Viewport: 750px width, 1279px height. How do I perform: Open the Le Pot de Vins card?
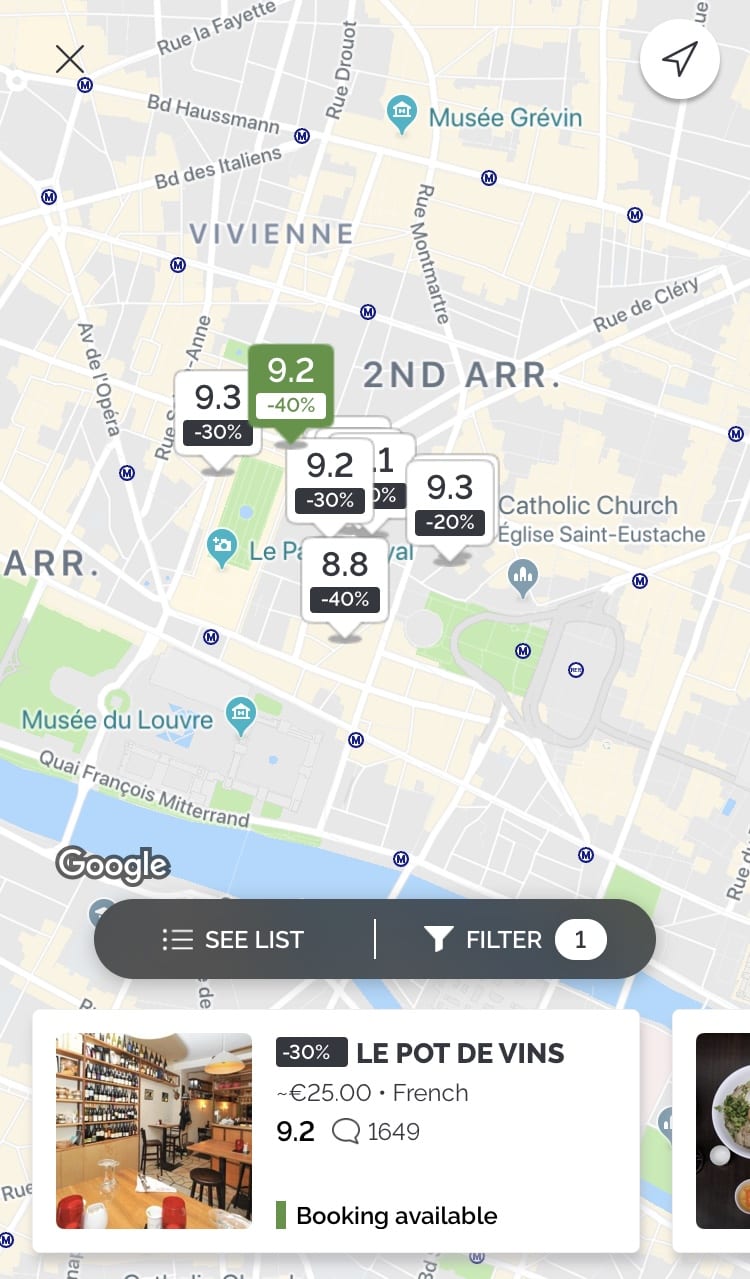[336, 1130]
